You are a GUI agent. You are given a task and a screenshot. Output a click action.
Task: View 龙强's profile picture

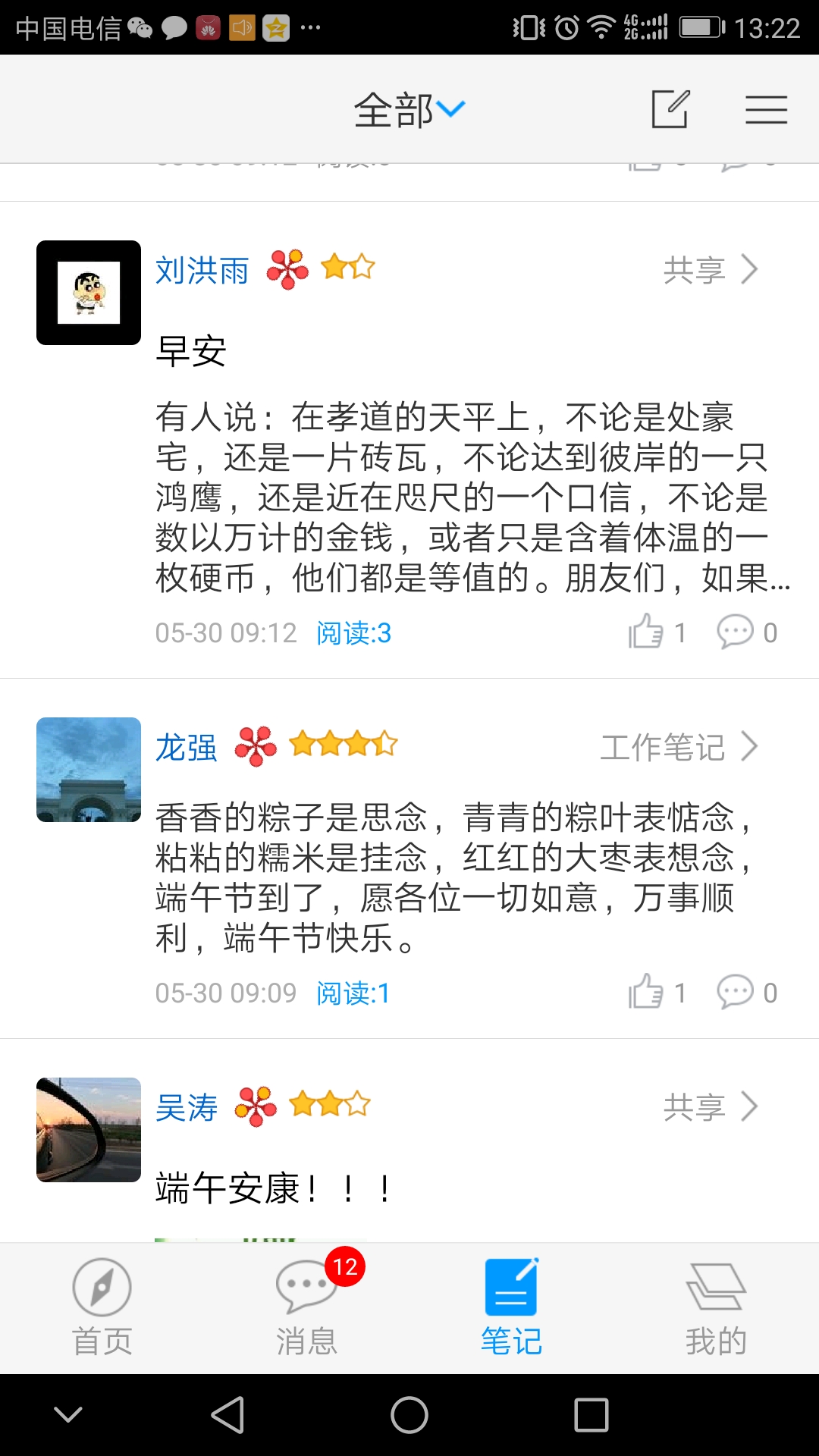(x=89, y=770)
